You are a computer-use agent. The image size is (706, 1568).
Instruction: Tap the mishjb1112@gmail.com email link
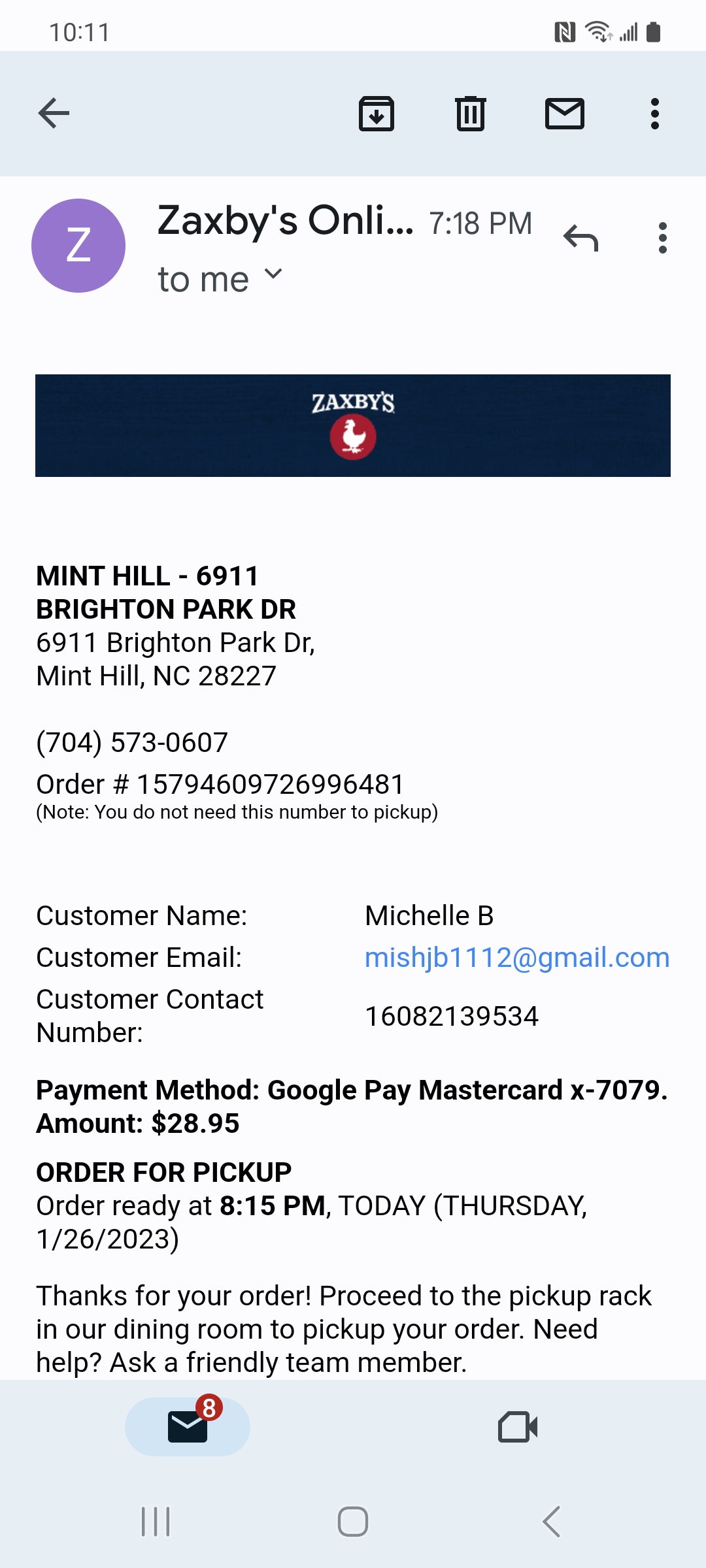tap(516, 958)
